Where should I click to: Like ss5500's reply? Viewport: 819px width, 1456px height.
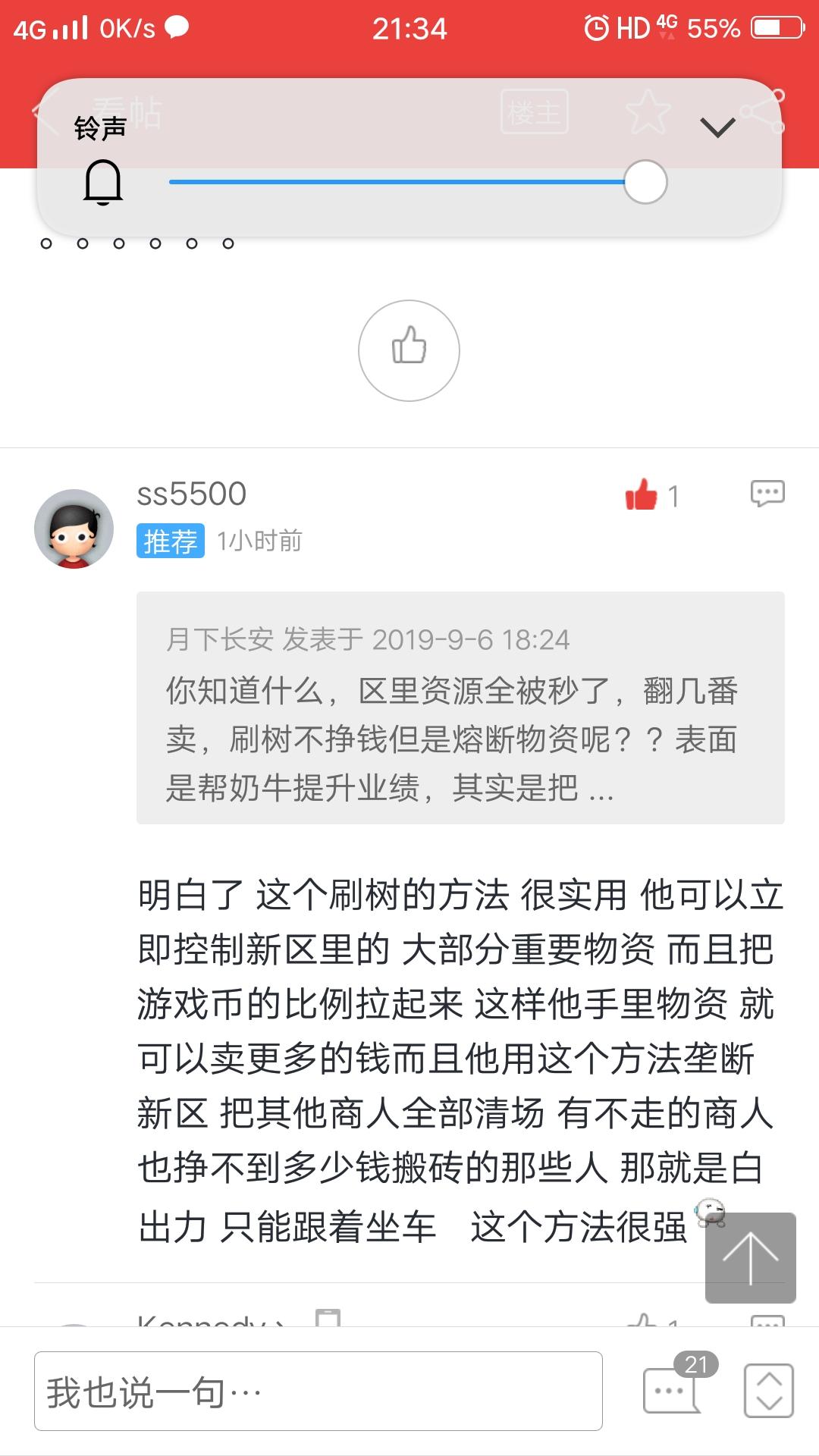(x=642, y=495)
